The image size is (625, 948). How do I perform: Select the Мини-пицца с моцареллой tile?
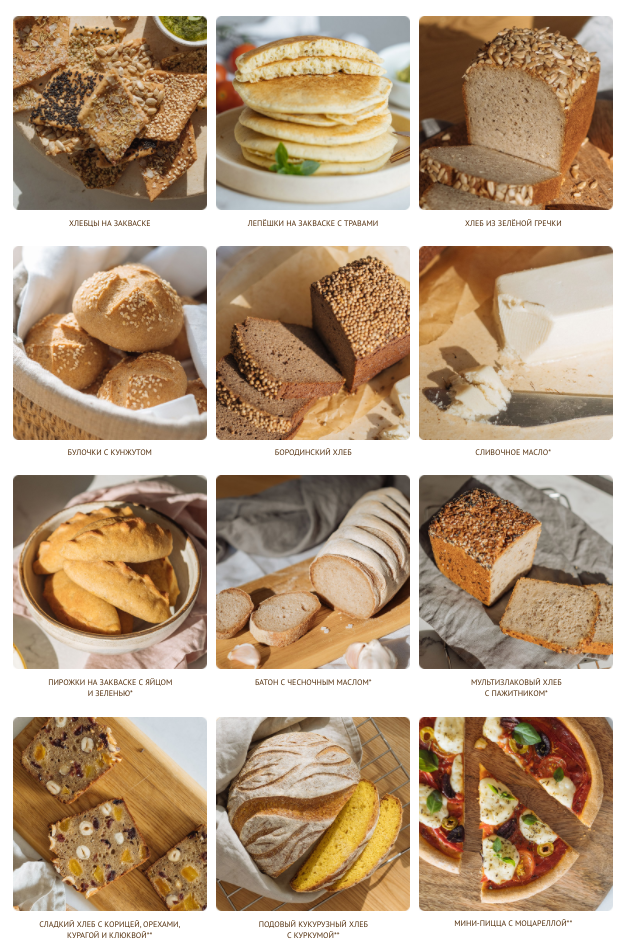tap(515, 813)
